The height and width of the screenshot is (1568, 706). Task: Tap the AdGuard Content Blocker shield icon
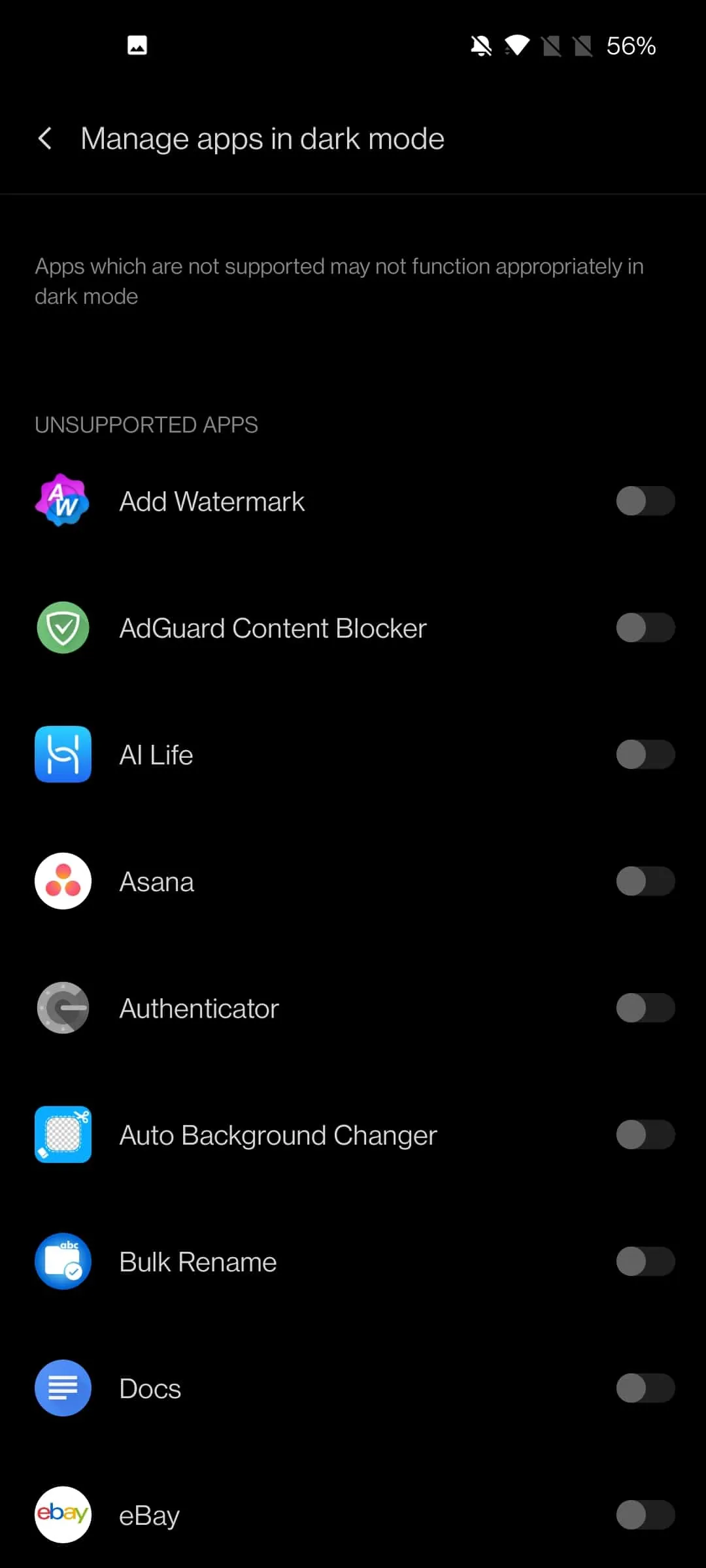pyautogui.click(x=63, y=628)
